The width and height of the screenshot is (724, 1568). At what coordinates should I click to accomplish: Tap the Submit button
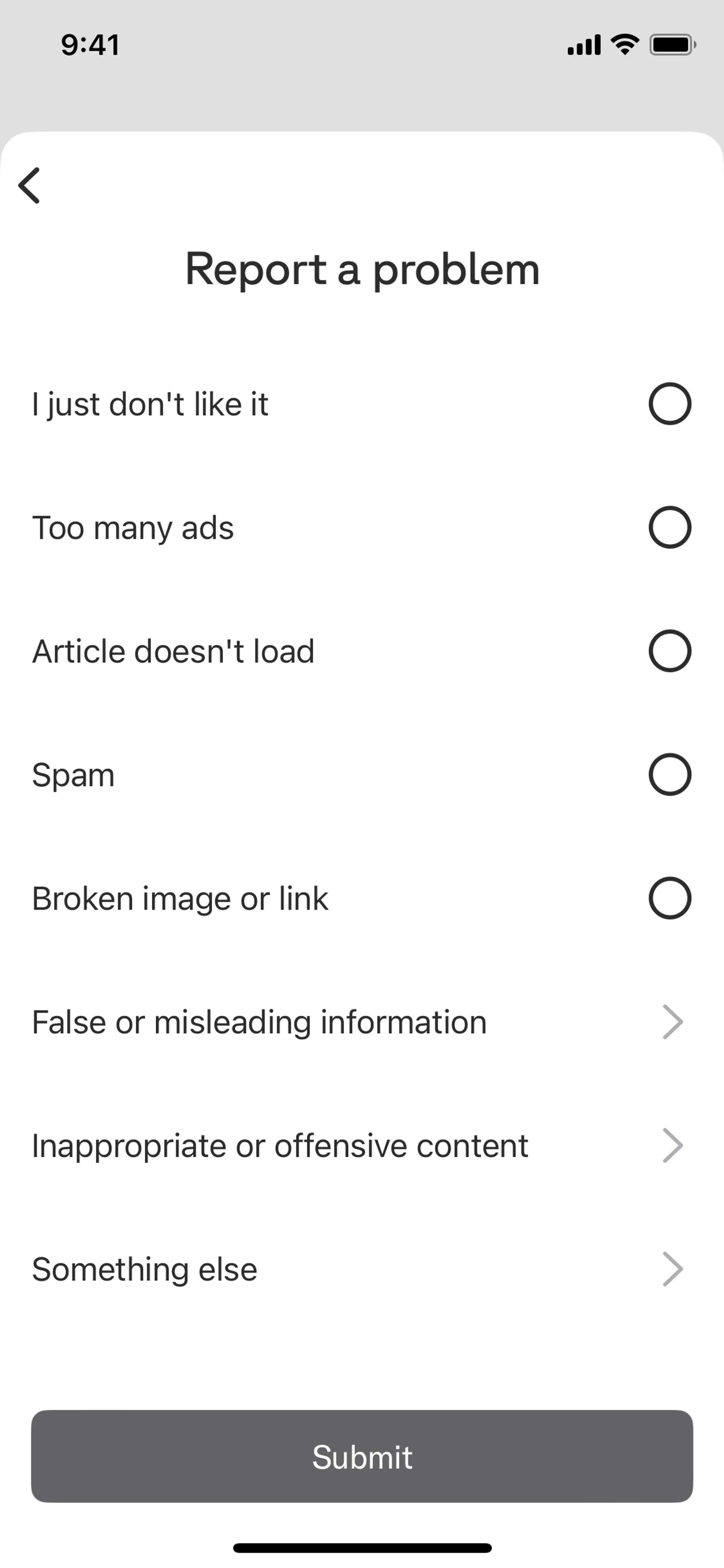362,1456
